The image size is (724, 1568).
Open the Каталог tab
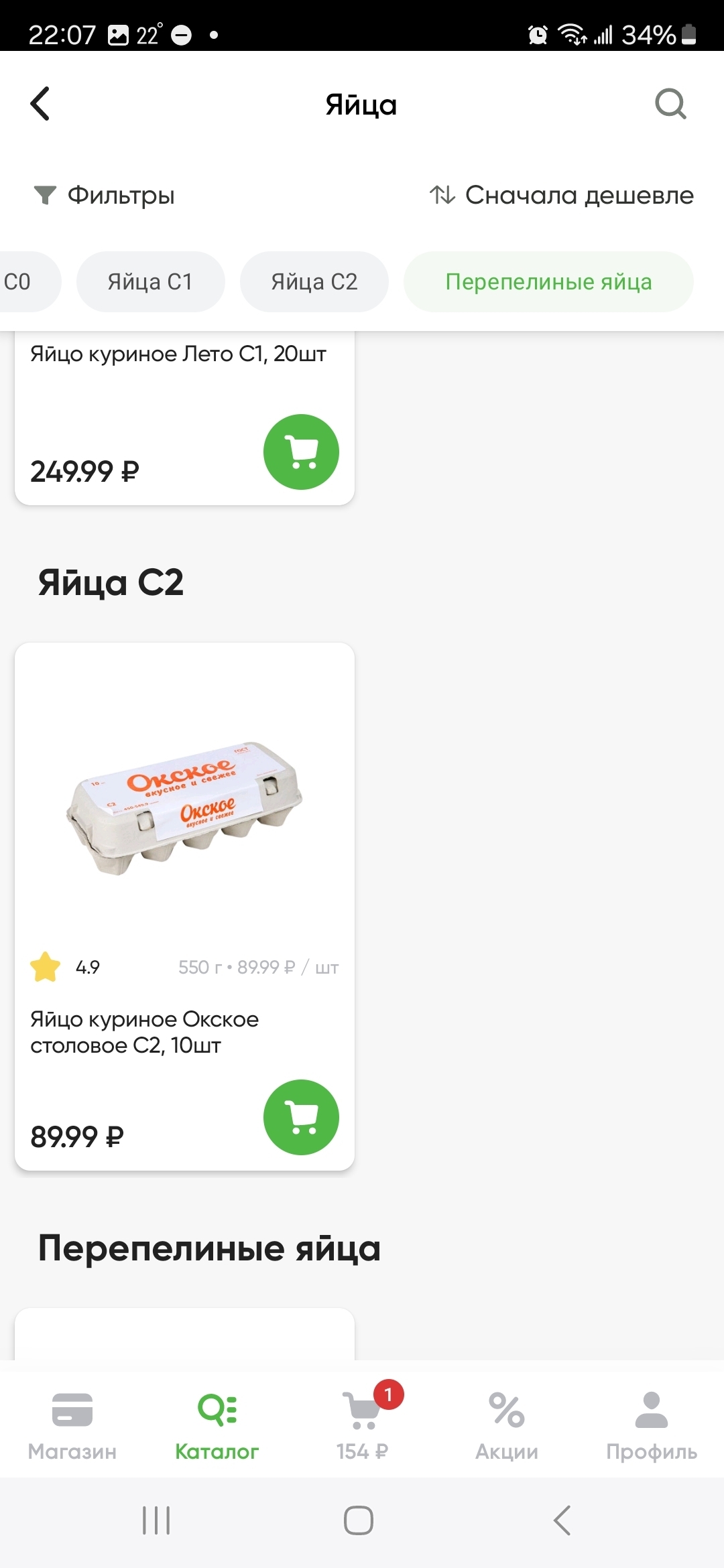(x=217, y=1423)
